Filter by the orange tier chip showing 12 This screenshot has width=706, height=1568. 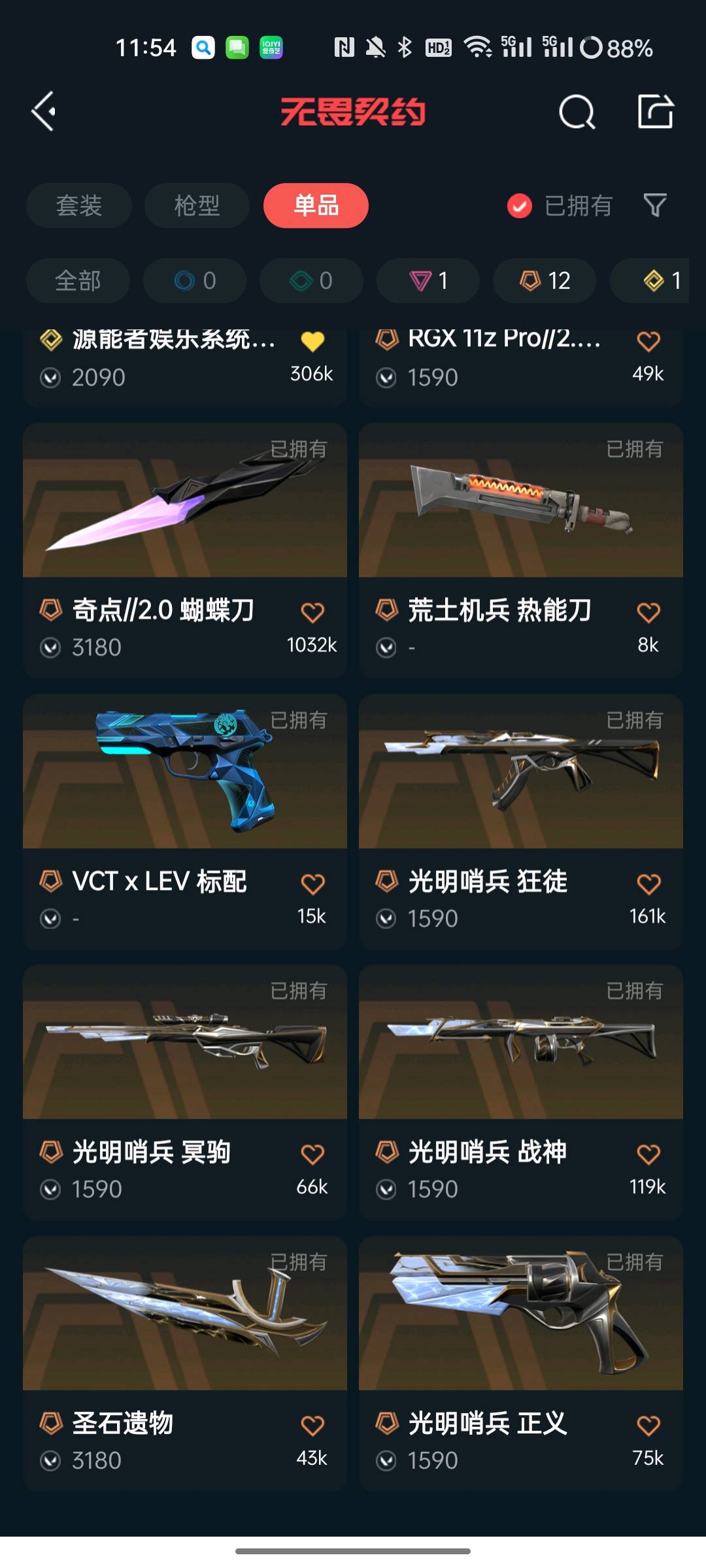(545, 280)
